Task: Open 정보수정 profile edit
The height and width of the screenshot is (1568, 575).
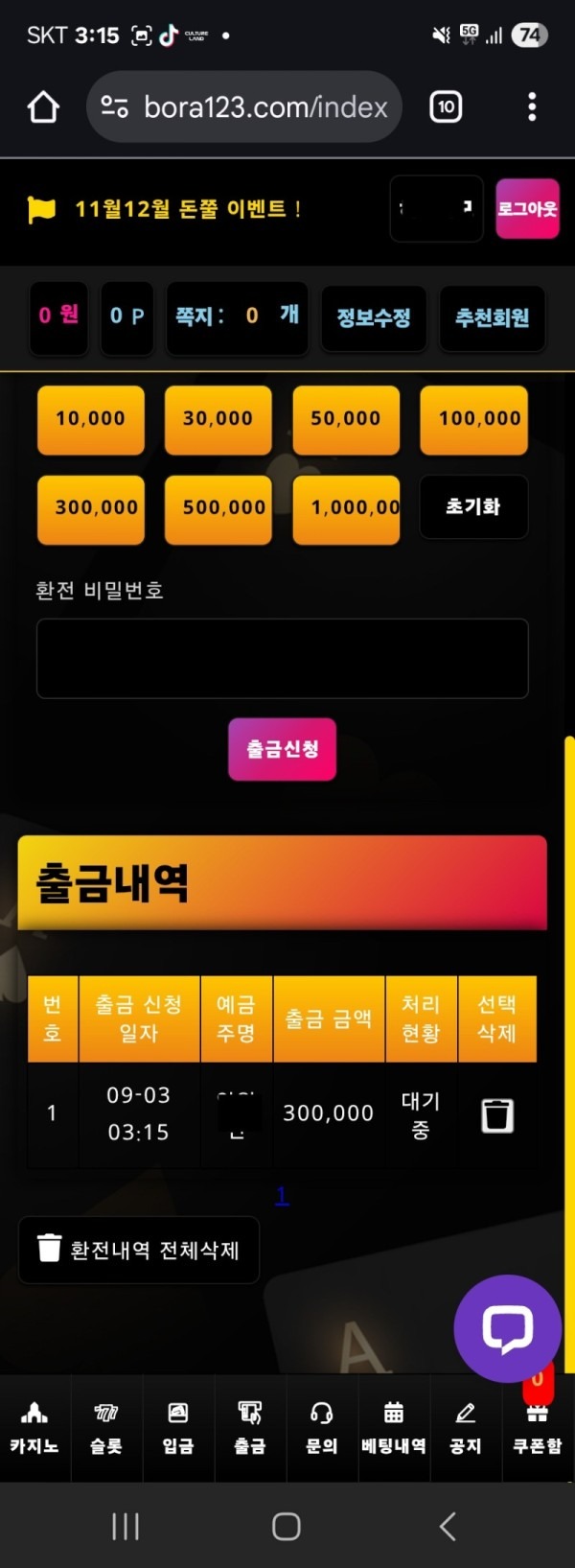Action: [374, 317]
